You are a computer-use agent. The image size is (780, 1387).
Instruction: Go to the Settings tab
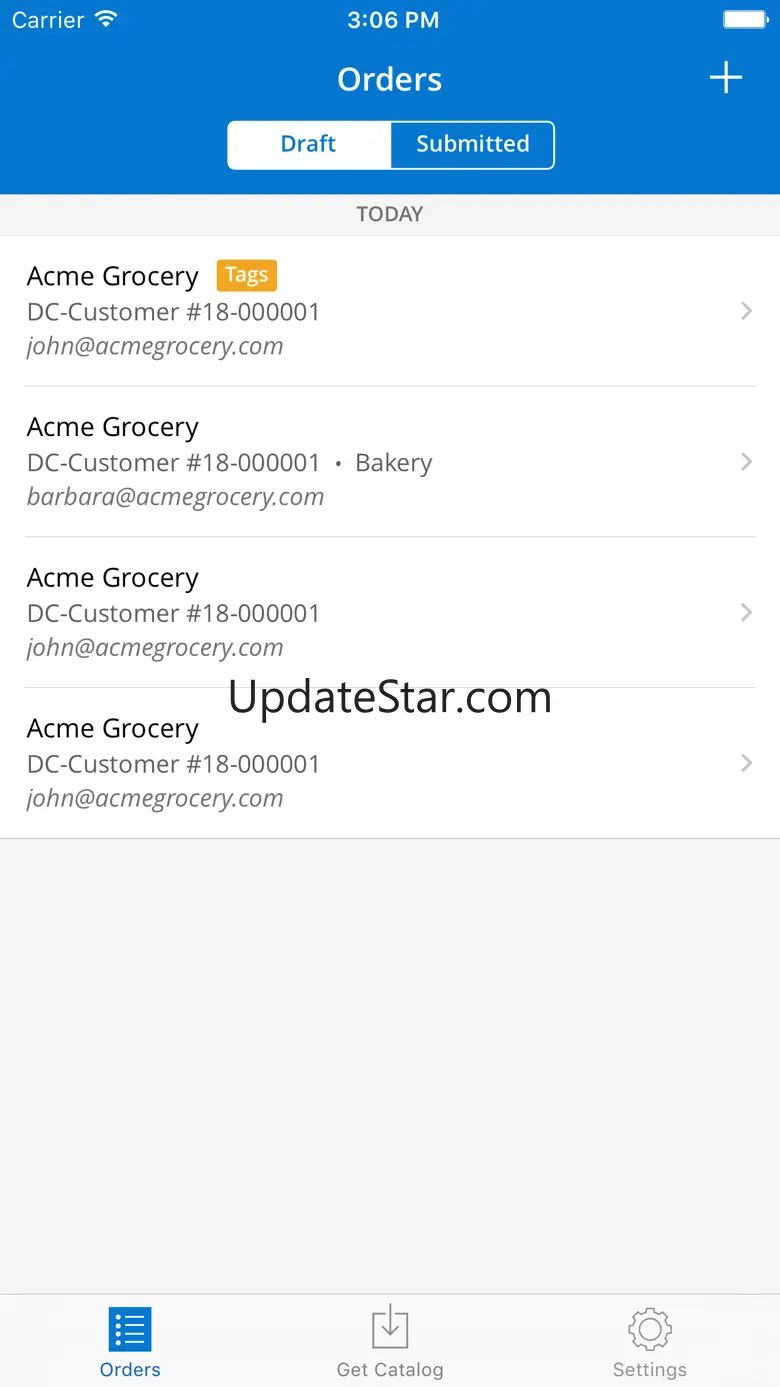[x=650, y=1342]
